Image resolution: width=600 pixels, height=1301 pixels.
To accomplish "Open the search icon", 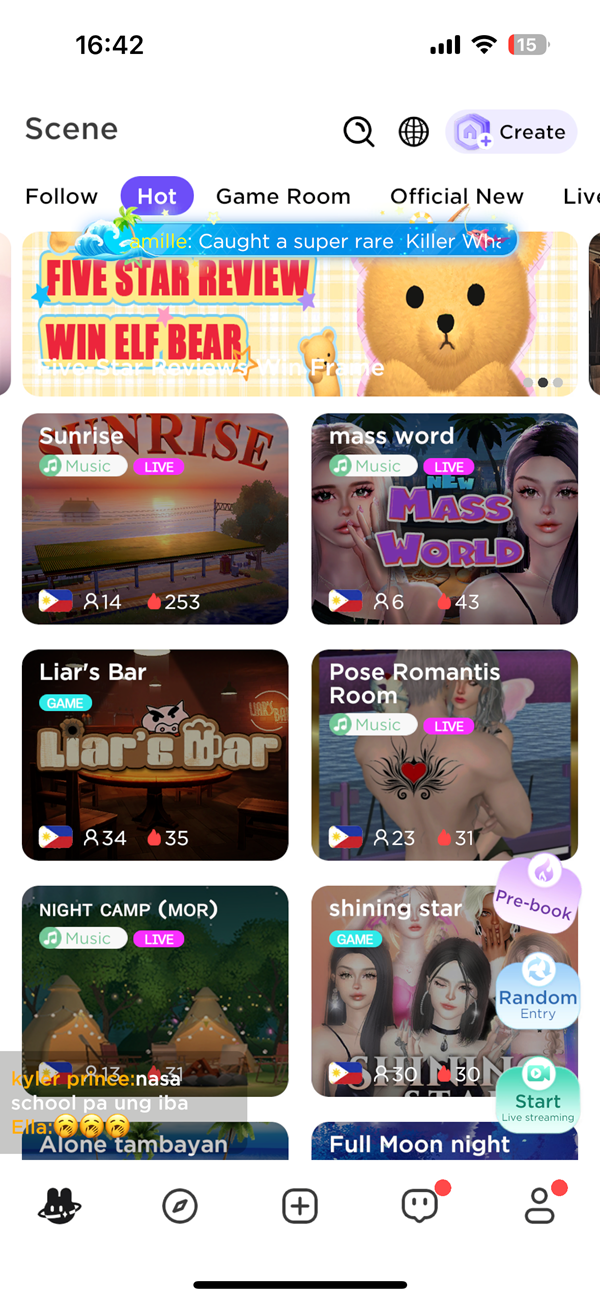I will point(358,132).
